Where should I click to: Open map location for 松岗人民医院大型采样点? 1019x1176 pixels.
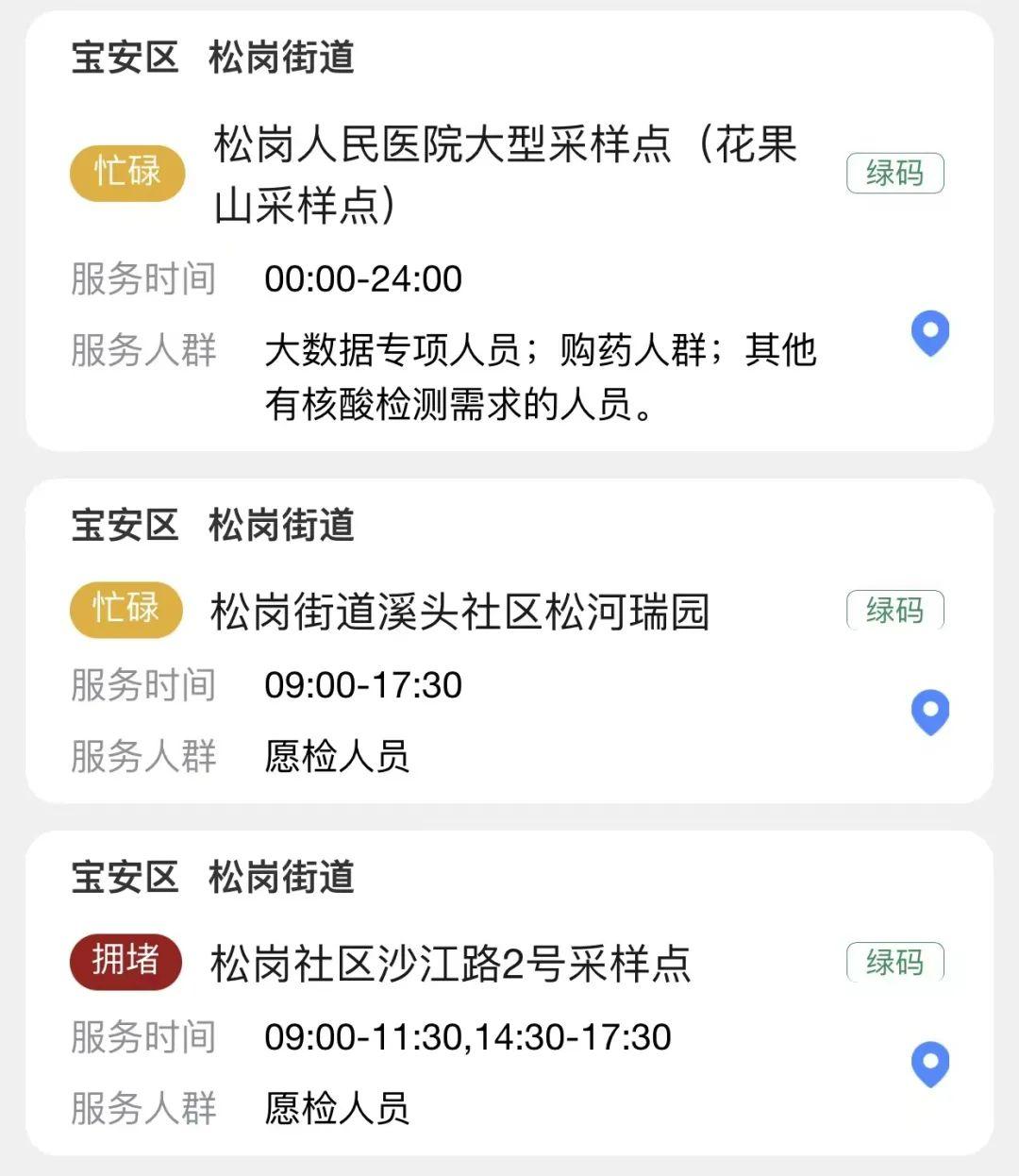[x=929, y=333]
